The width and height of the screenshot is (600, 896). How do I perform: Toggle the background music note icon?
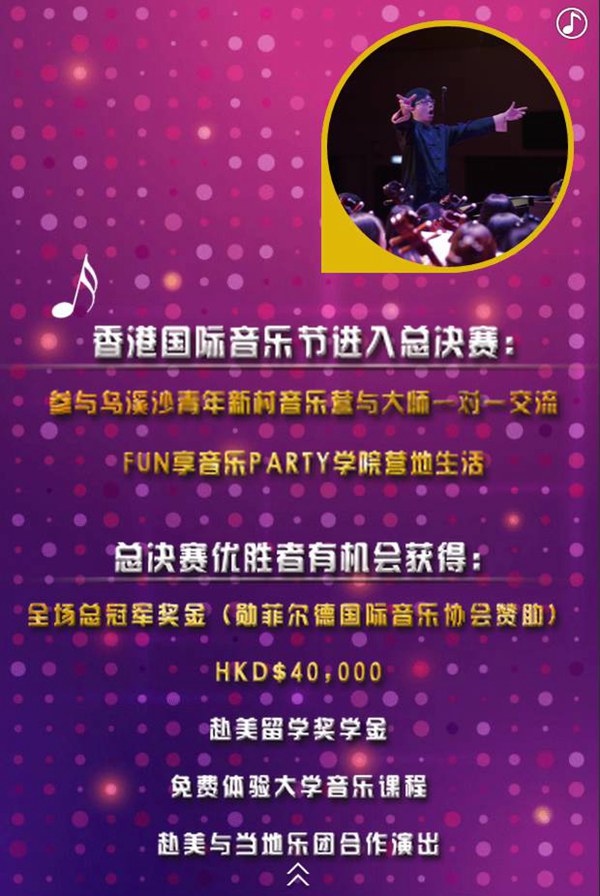572,23
